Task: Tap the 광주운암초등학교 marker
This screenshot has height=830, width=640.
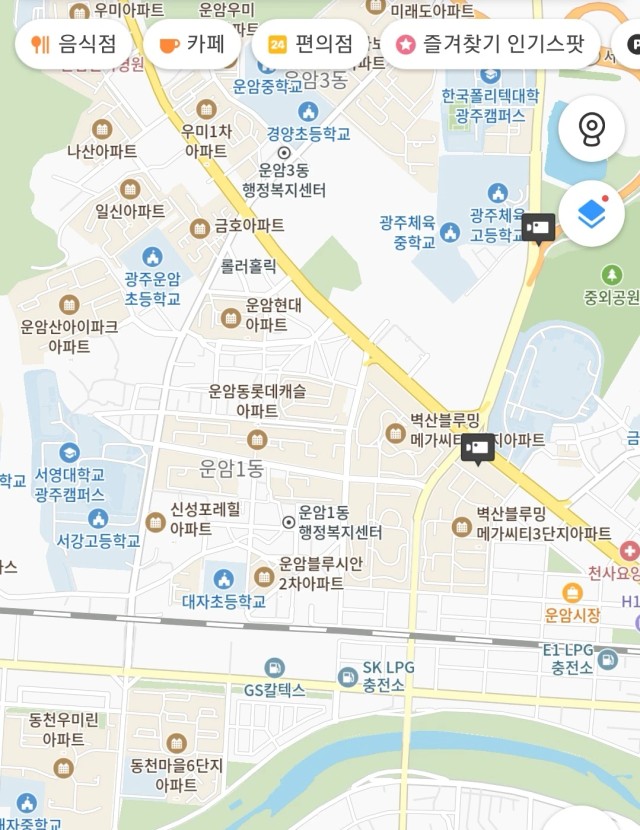Action: point(152,257)
